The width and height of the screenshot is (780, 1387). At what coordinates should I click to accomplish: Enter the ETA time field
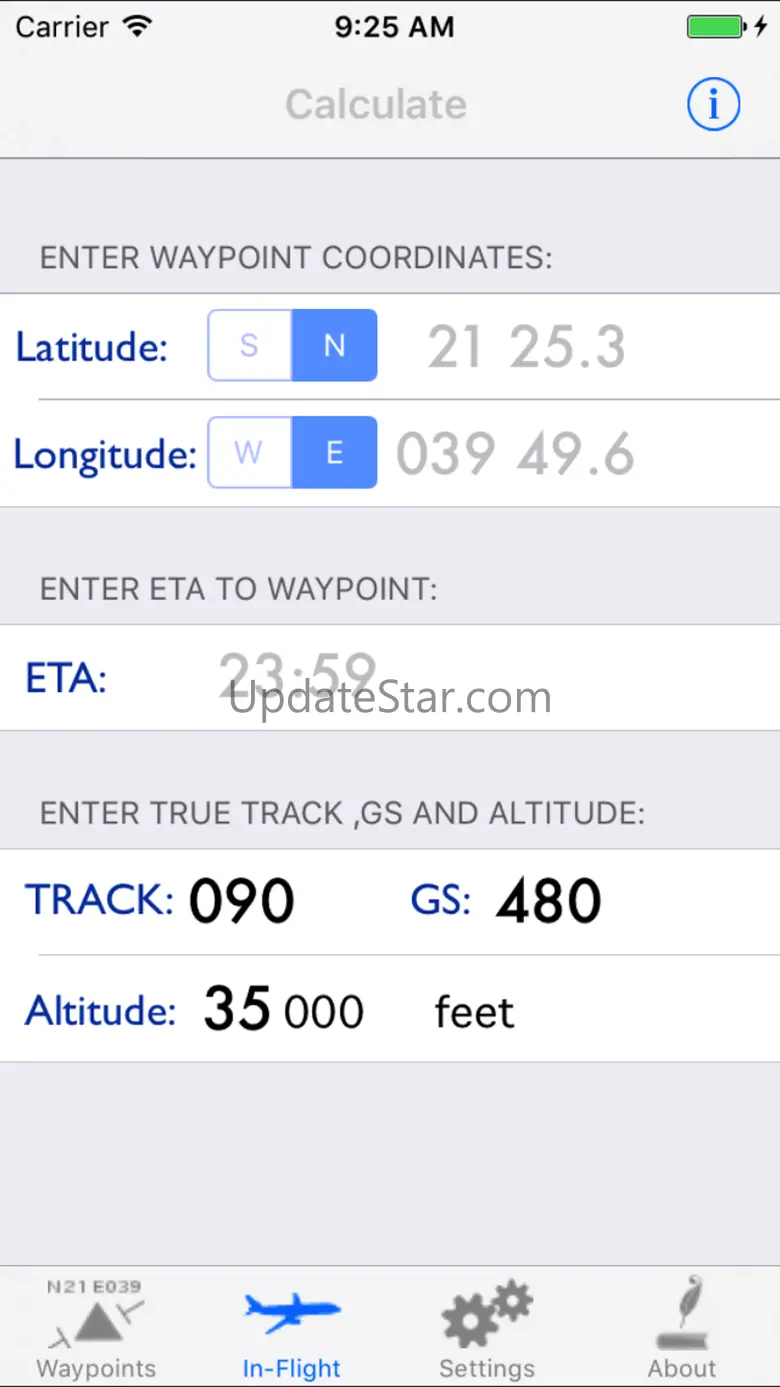click(297, 675)
